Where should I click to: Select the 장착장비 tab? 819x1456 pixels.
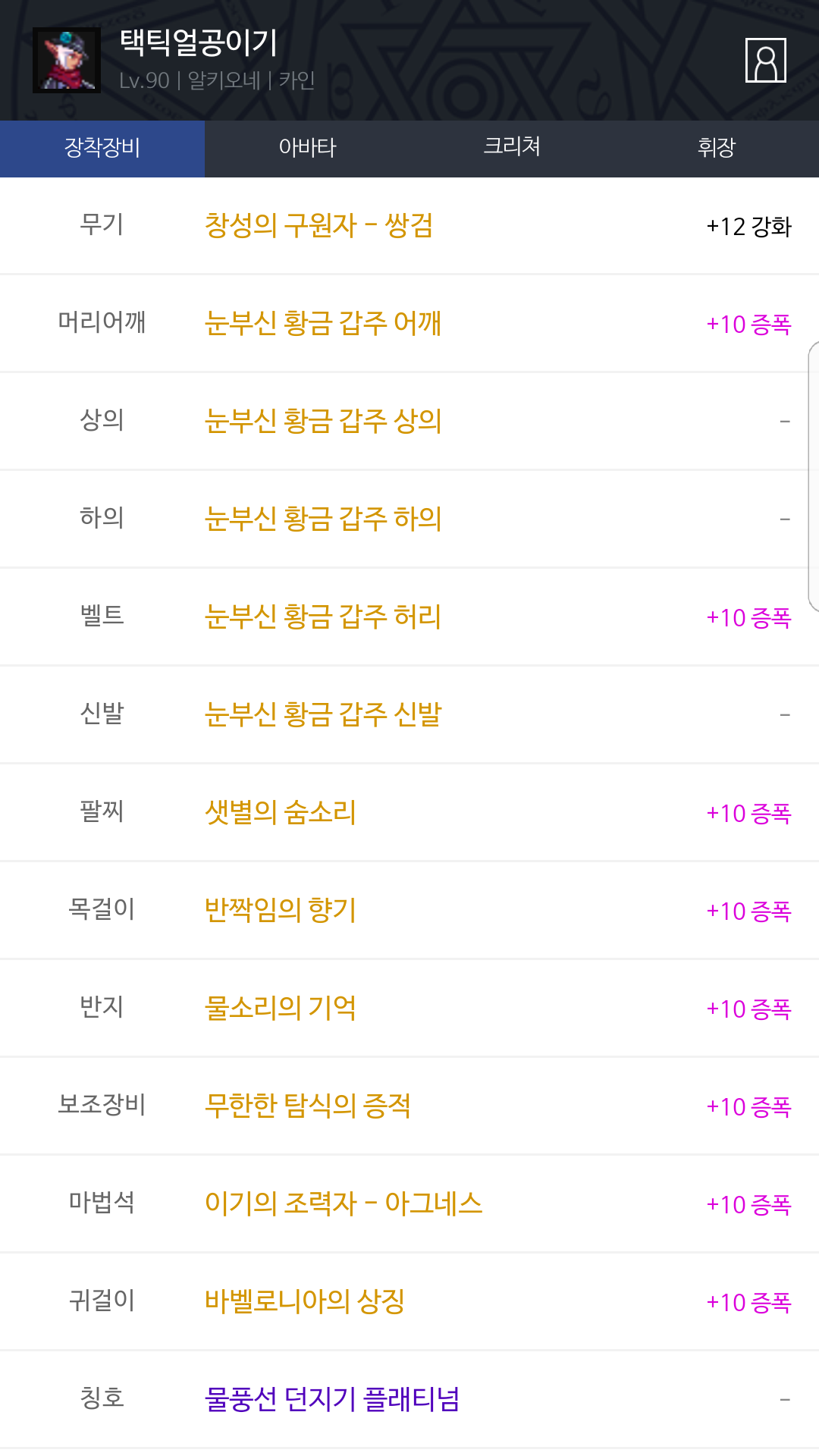click(102, 148)
